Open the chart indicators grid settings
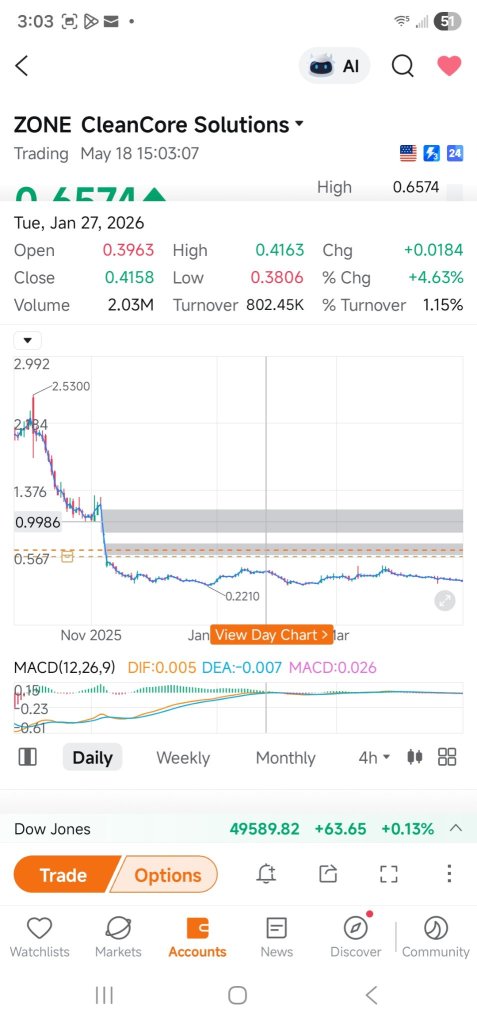This screenshot has height=1024, width=477. [x=447, y=757]
